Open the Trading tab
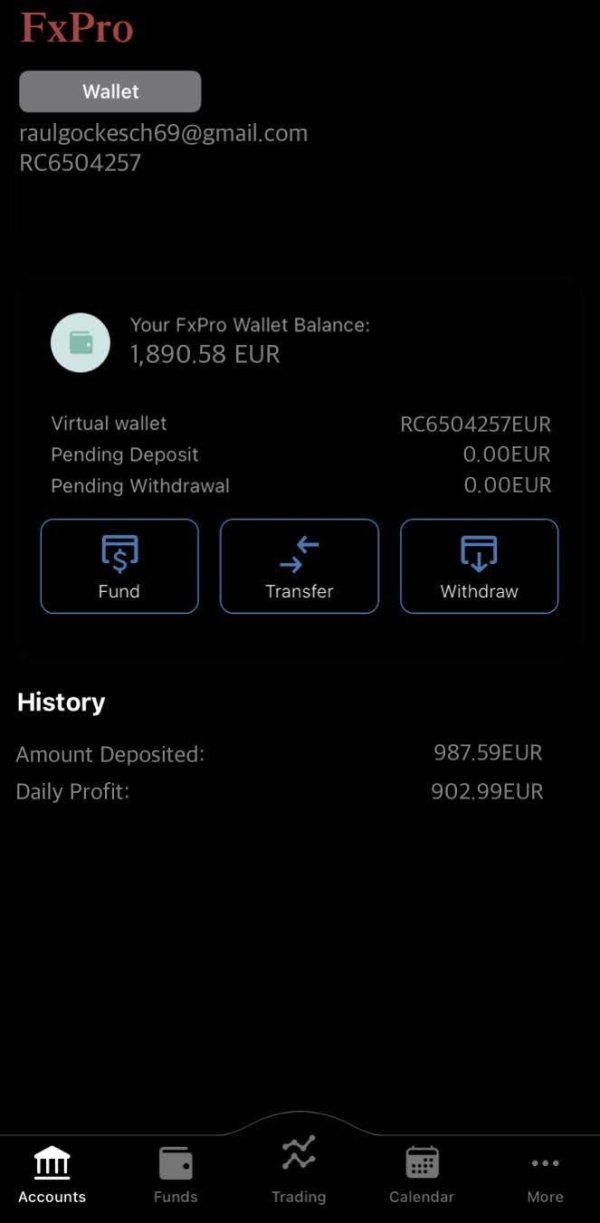 pyautogui.click(x=299, y=1170)
